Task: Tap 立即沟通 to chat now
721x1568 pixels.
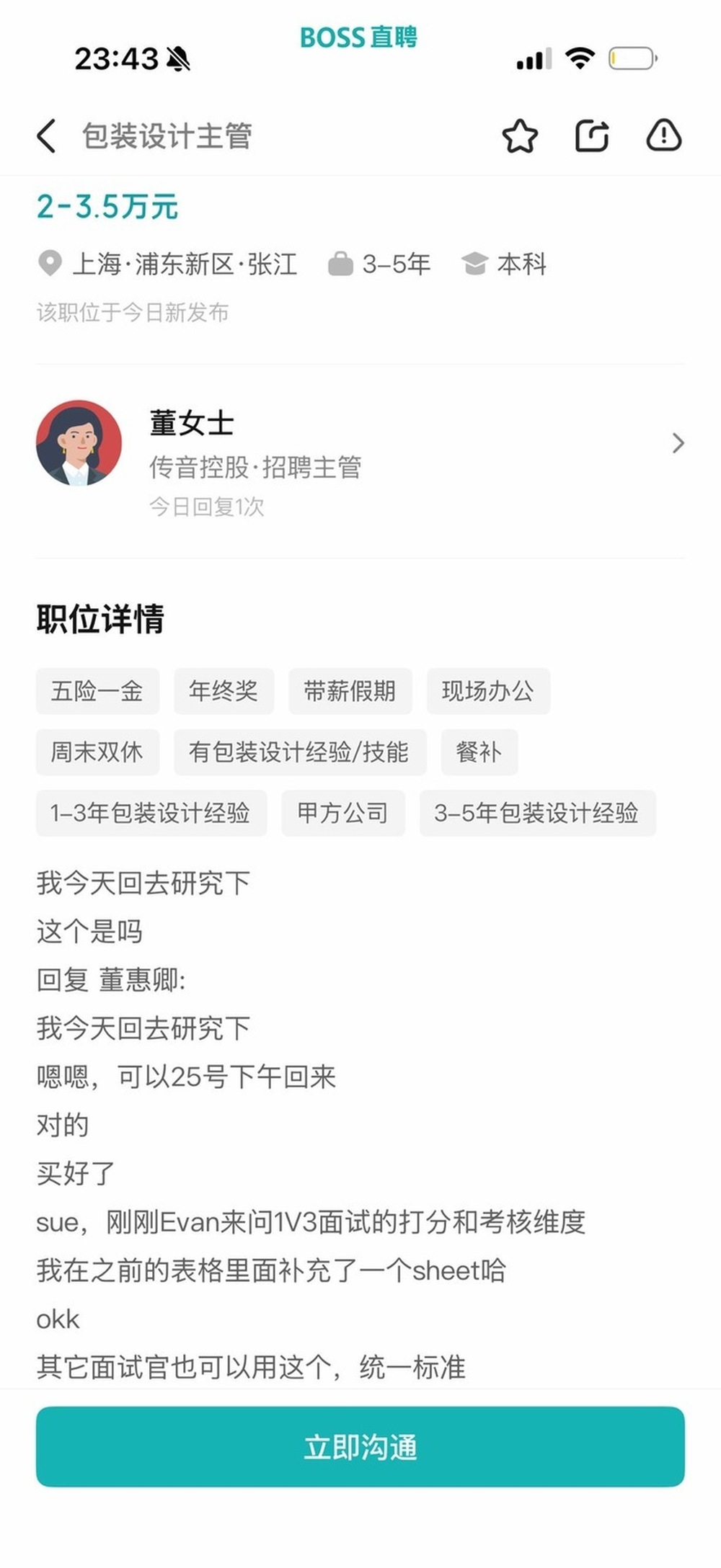Action: click(360, 1446)
